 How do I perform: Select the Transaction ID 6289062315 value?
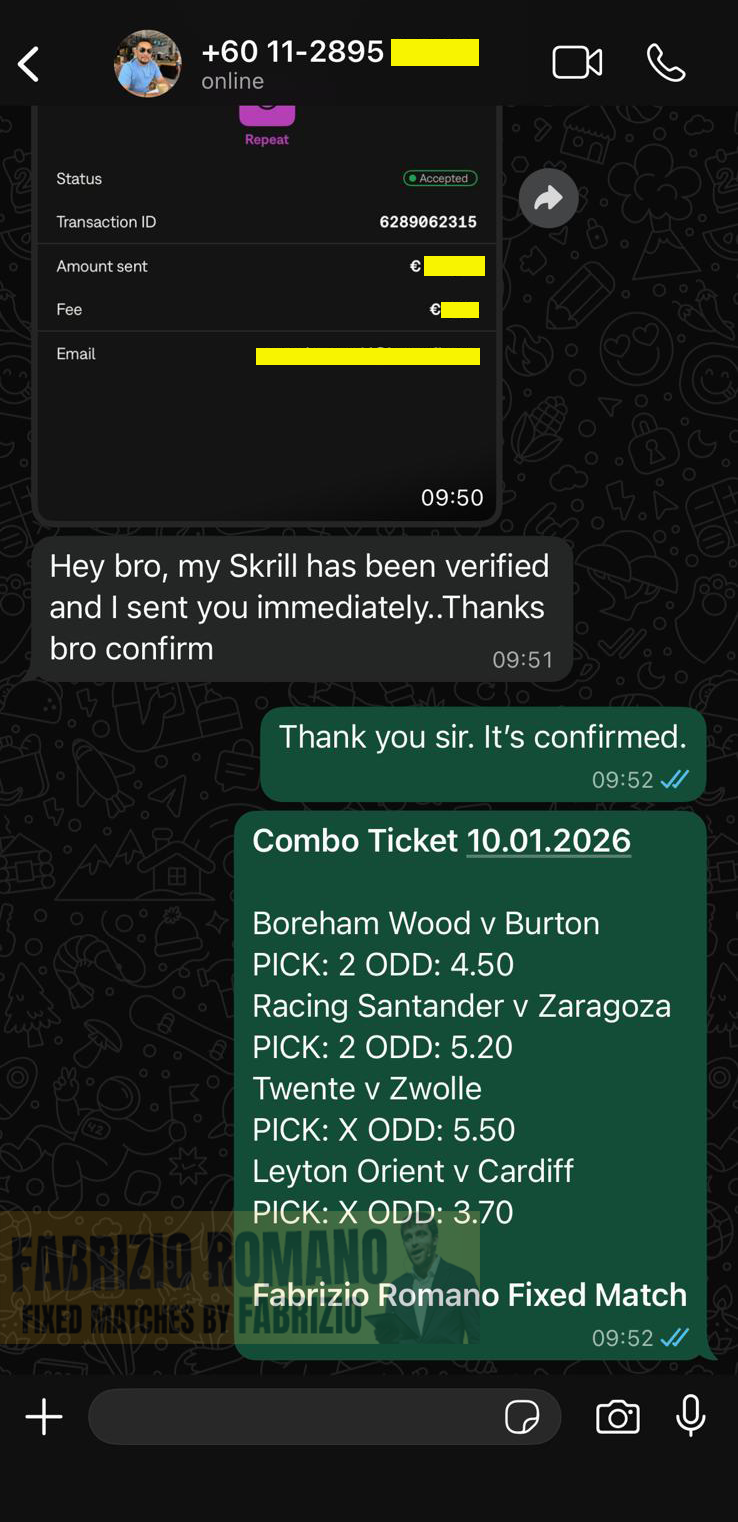[428, 221]
